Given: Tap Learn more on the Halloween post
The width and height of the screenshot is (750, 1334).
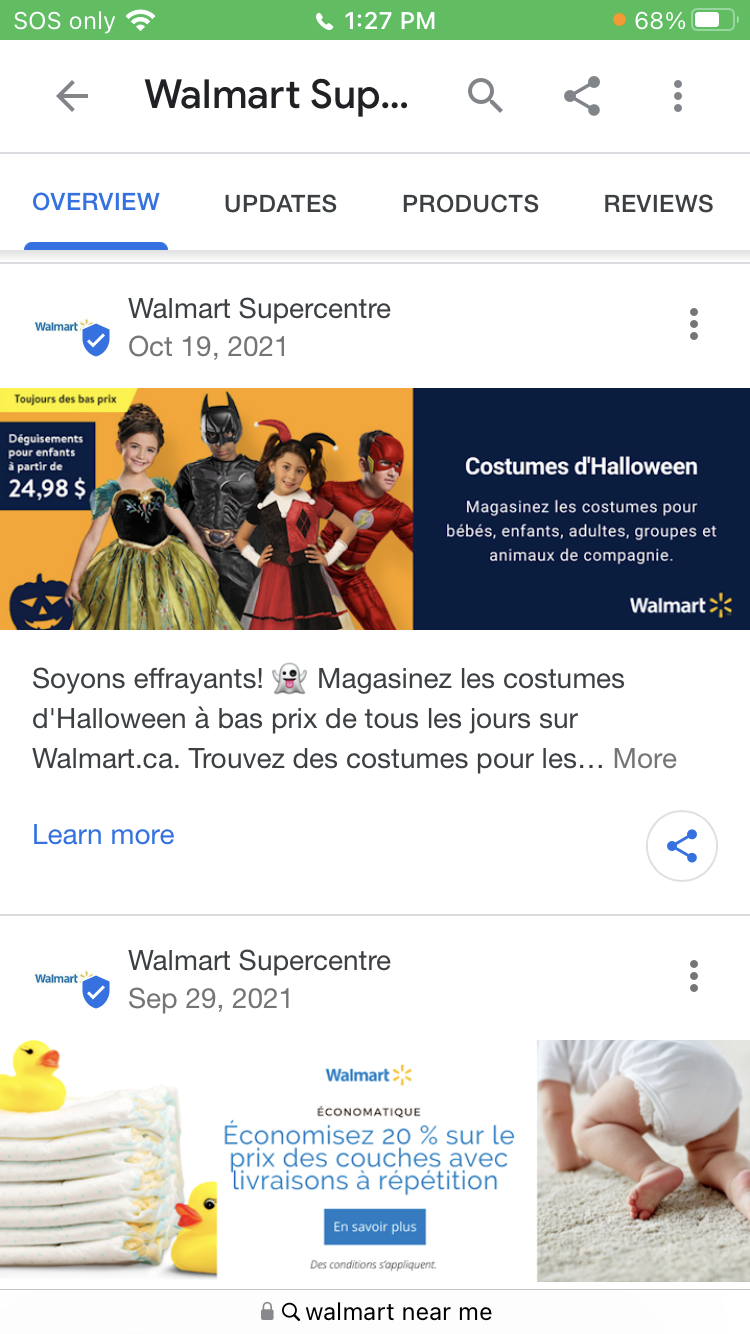Looking at the screenshot, I should 103,835.
